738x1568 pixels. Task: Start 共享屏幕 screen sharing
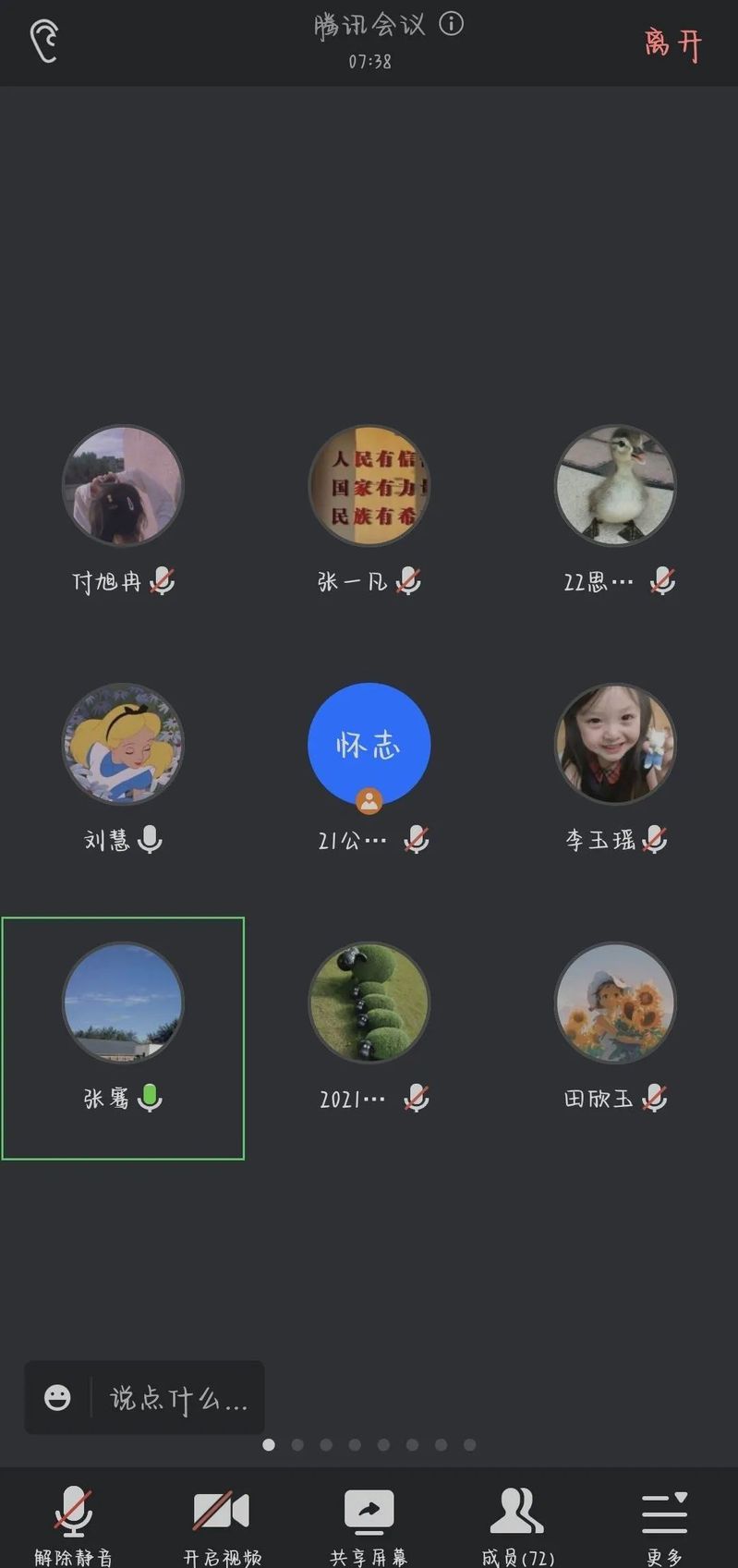(369, 1524)
